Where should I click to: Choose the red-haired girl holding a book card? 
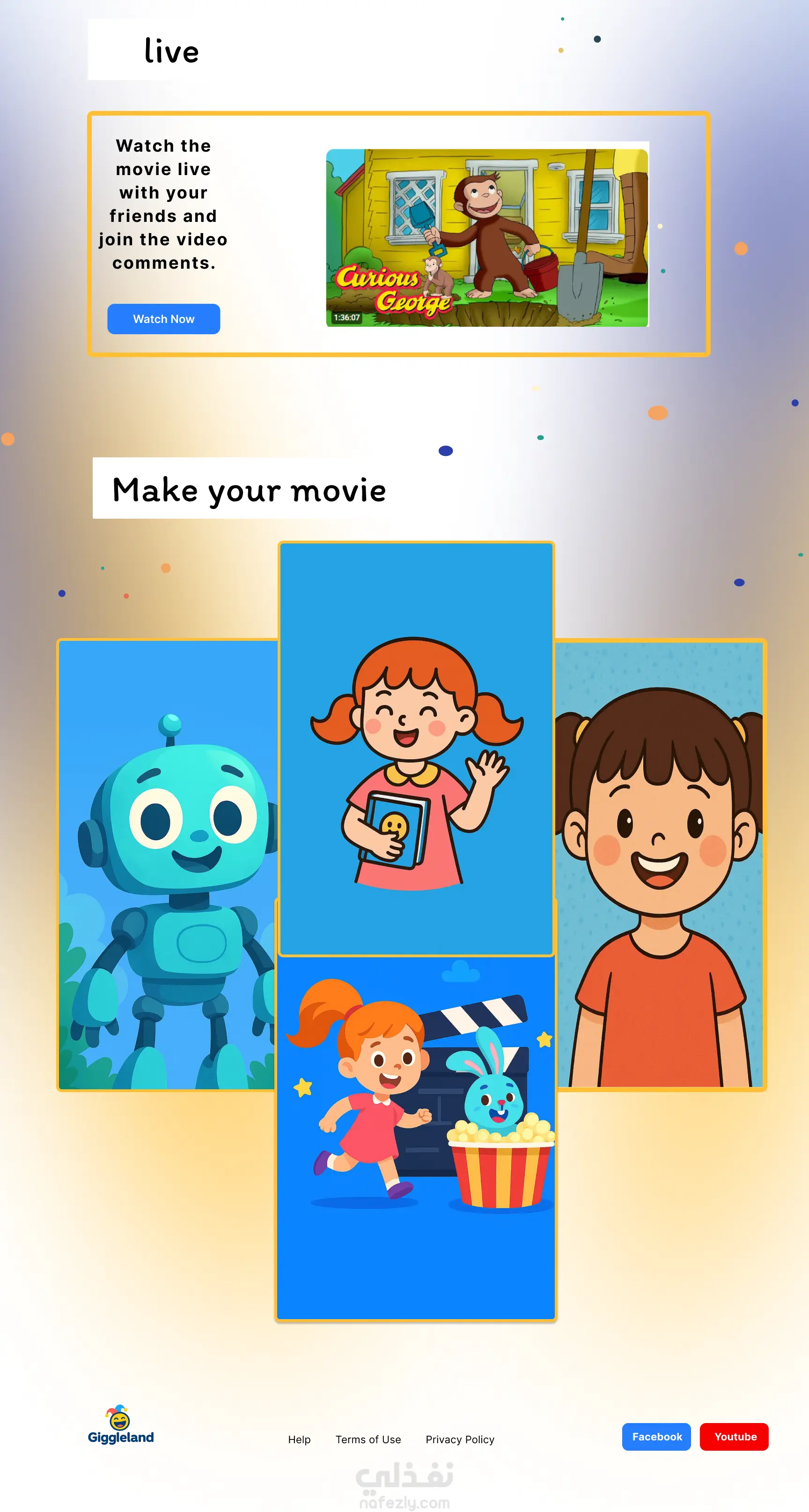coord(416,749)
